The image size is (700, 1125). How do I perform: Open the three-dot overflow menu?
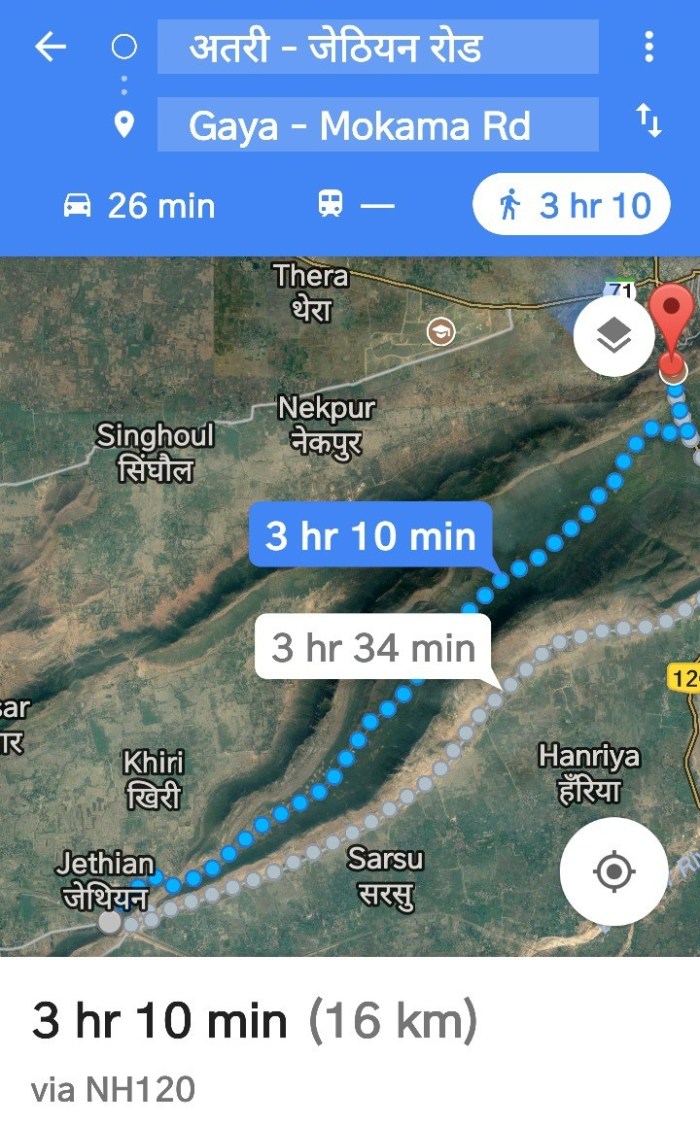click(649, 47)
